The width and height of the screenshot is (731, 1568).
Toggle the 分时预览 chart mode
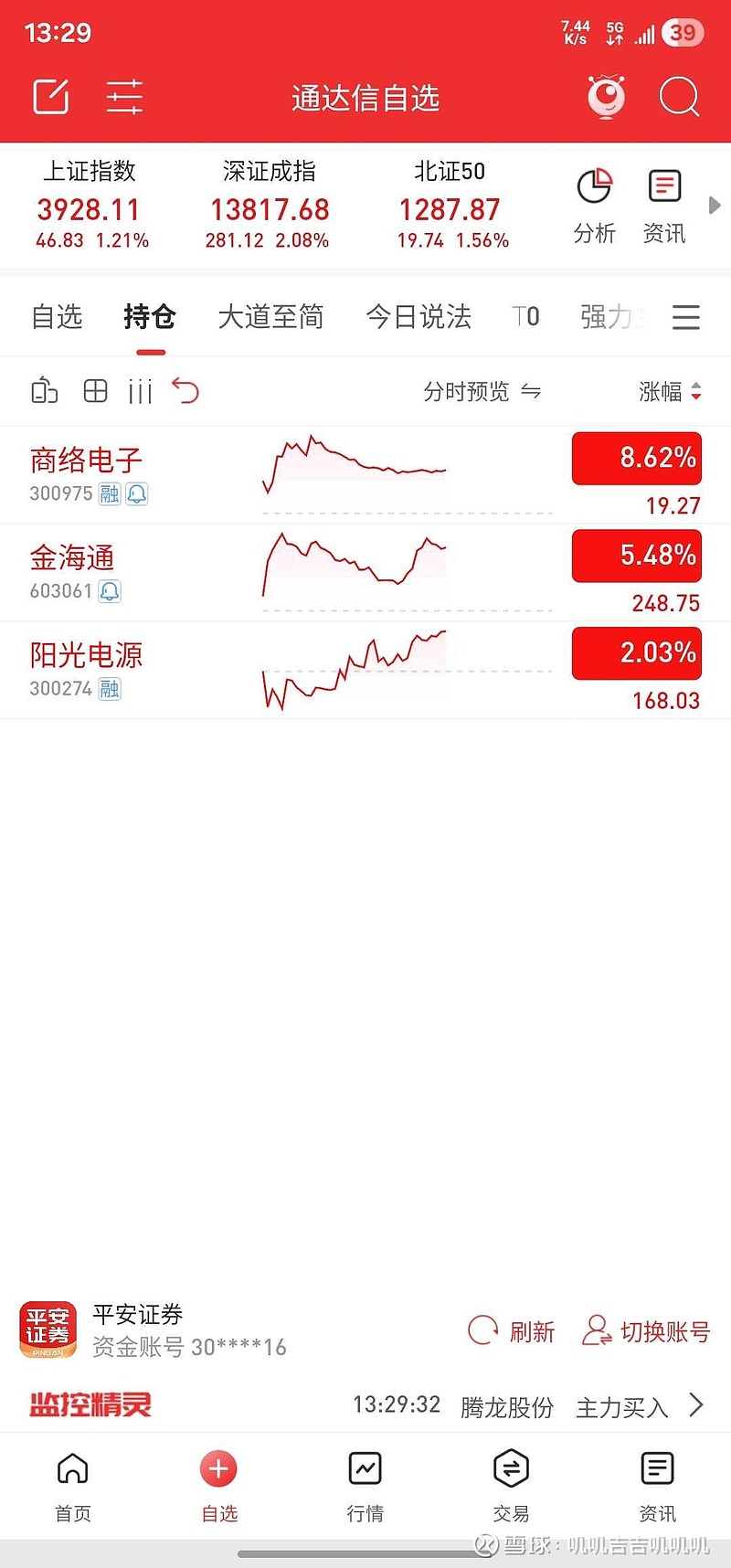(482, 392)
